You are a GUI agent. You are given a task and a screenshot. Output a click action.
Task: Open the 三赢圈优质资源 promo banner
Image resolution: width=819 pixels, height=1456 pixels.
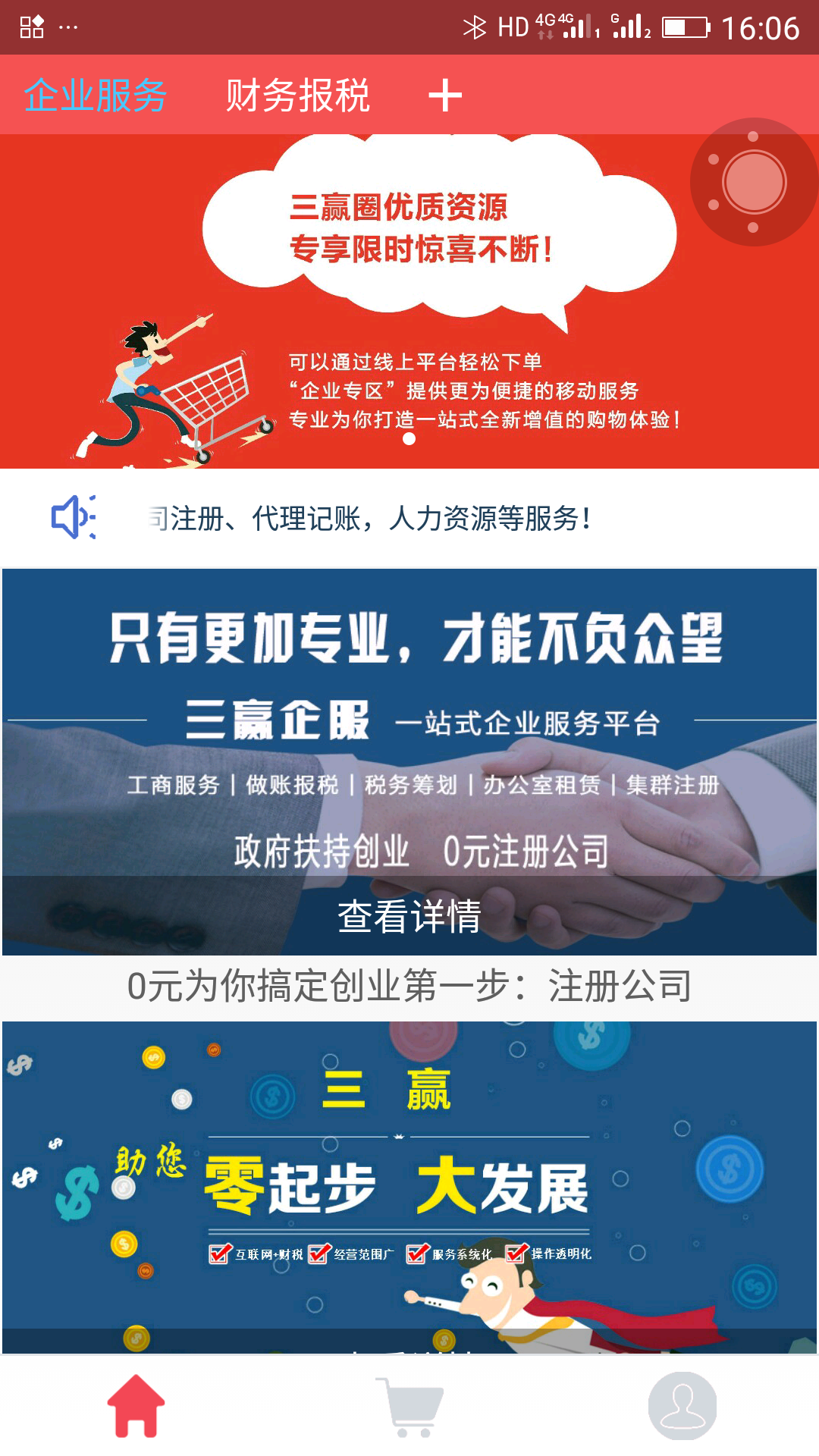coord(409,303)
